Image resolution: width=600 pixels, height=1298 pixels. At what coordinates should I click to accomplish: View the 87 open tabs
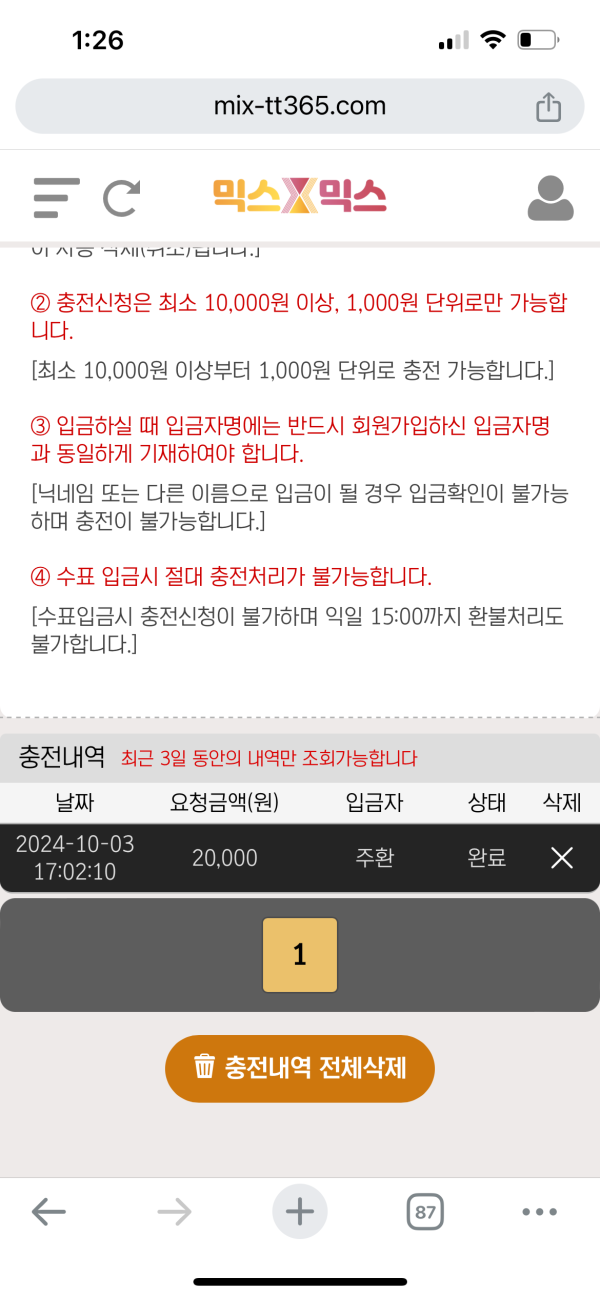(425, 1212)
